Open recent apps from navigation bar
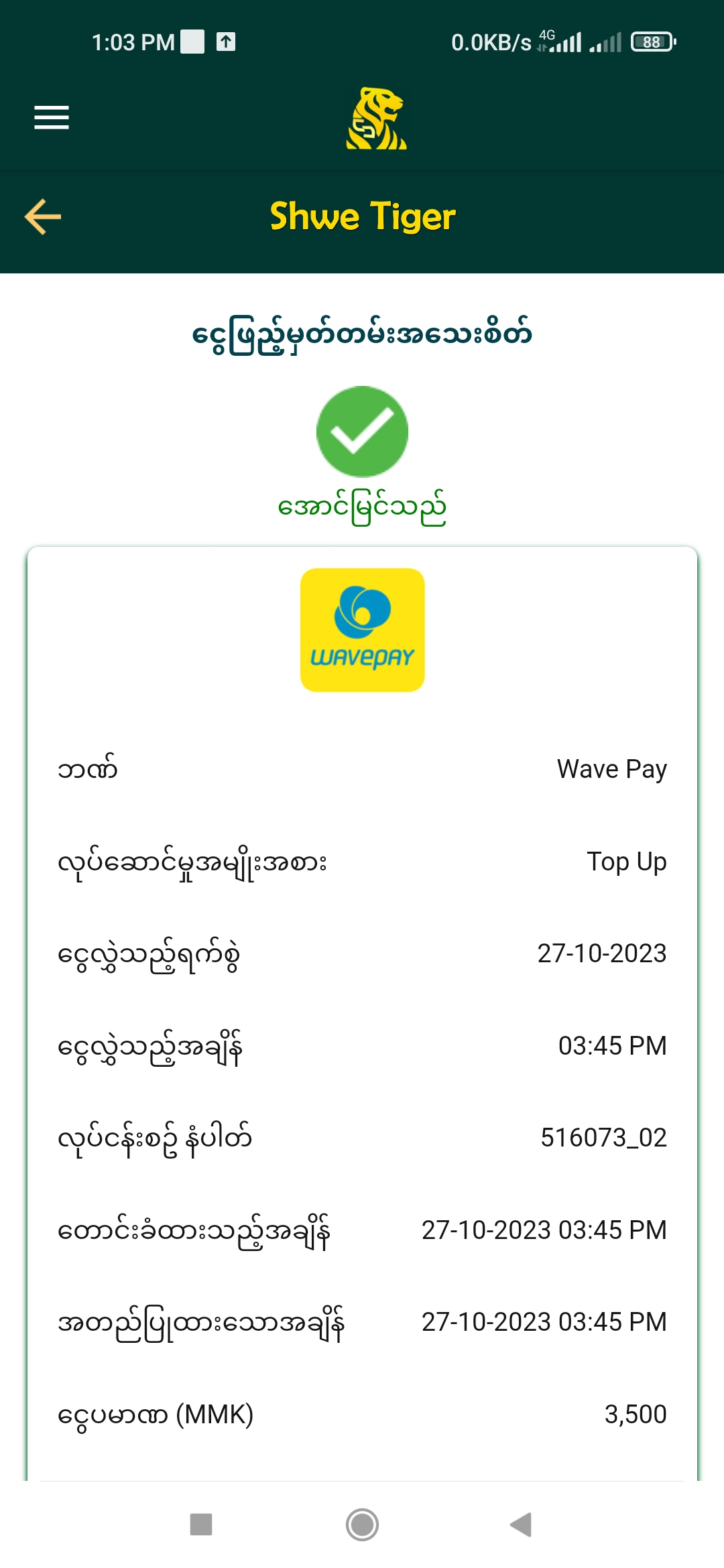724x1568 pixels. coord(201,1524)
